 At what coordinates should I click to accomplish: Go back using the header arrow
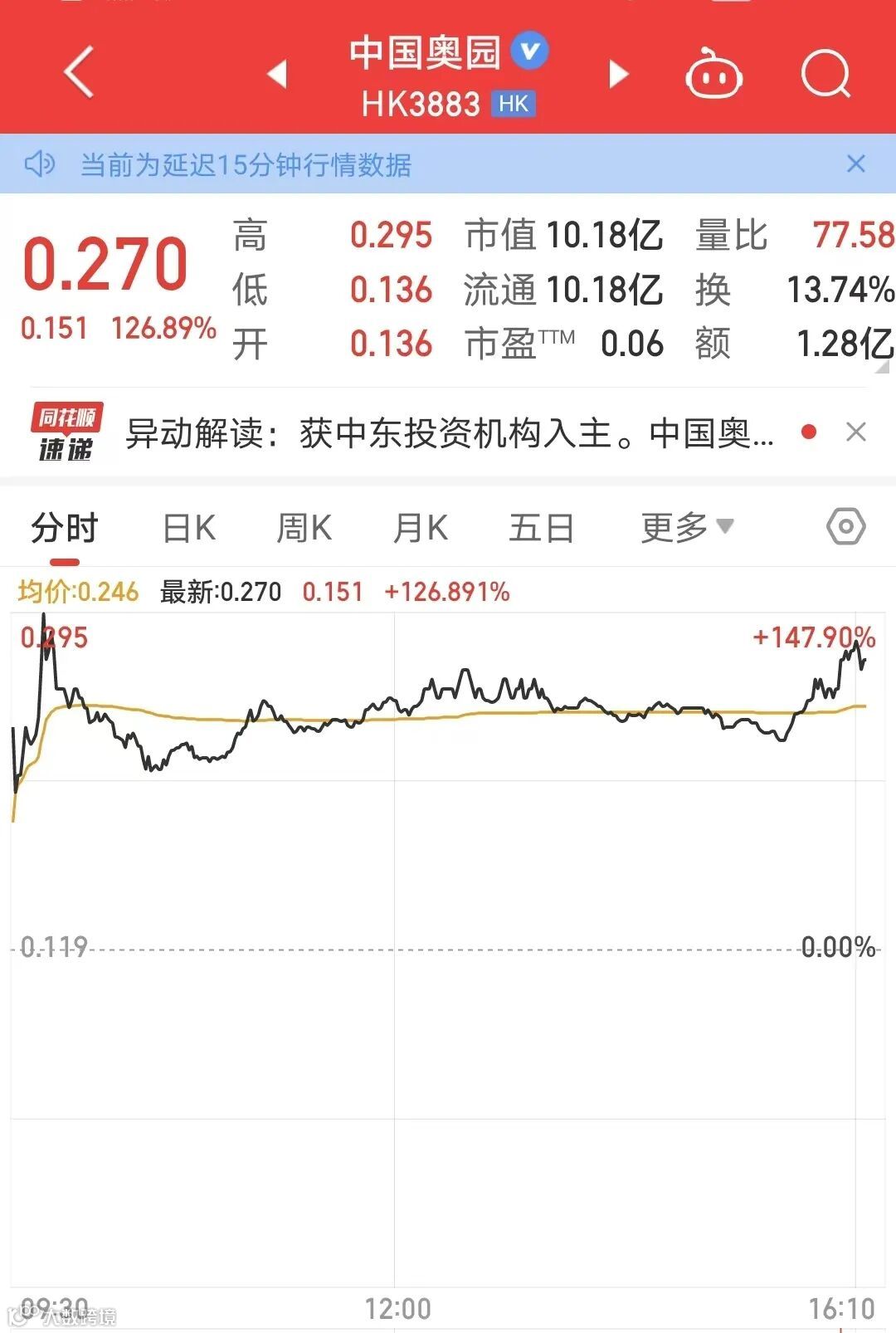(79, 73)
